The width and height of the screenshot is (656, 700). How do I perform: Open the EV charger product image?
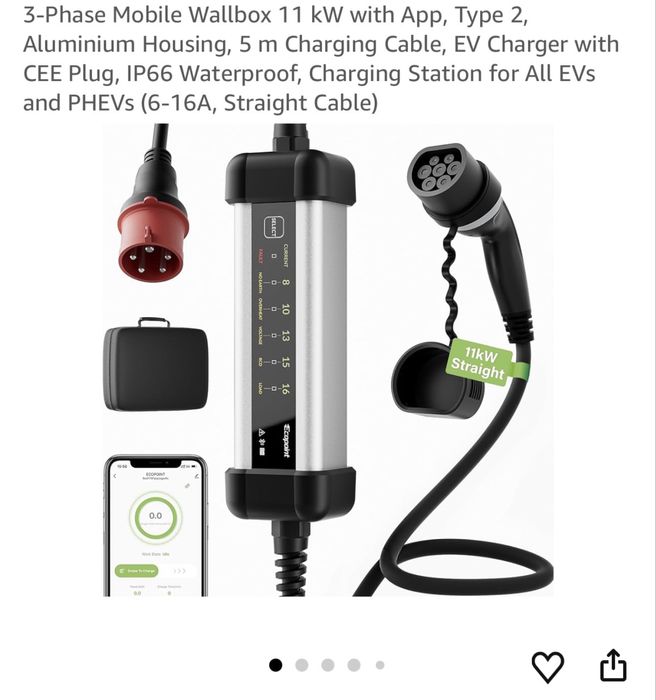(x=328, y=360)
